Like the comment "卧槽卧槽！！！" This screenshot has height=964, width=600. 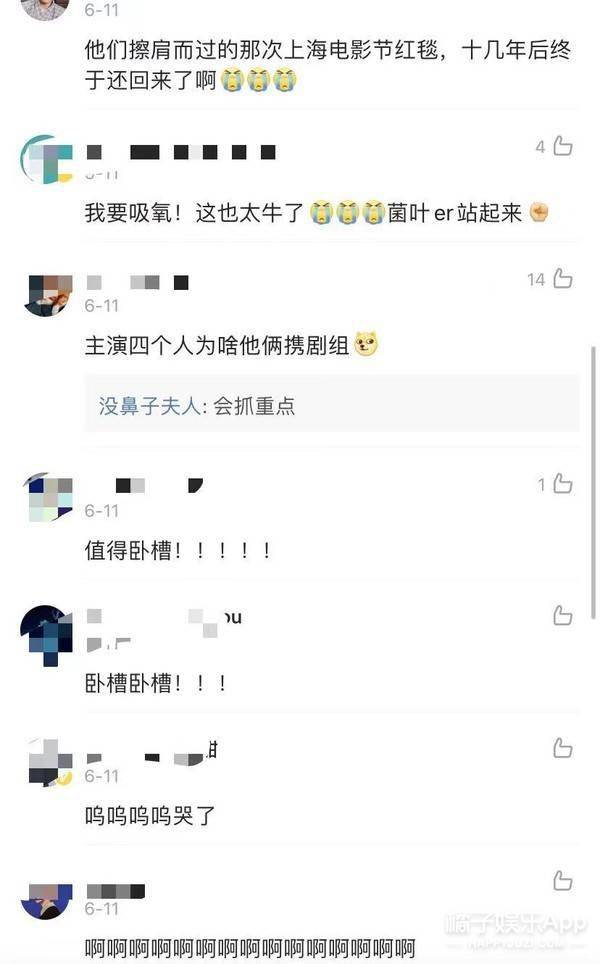point(563,616)
